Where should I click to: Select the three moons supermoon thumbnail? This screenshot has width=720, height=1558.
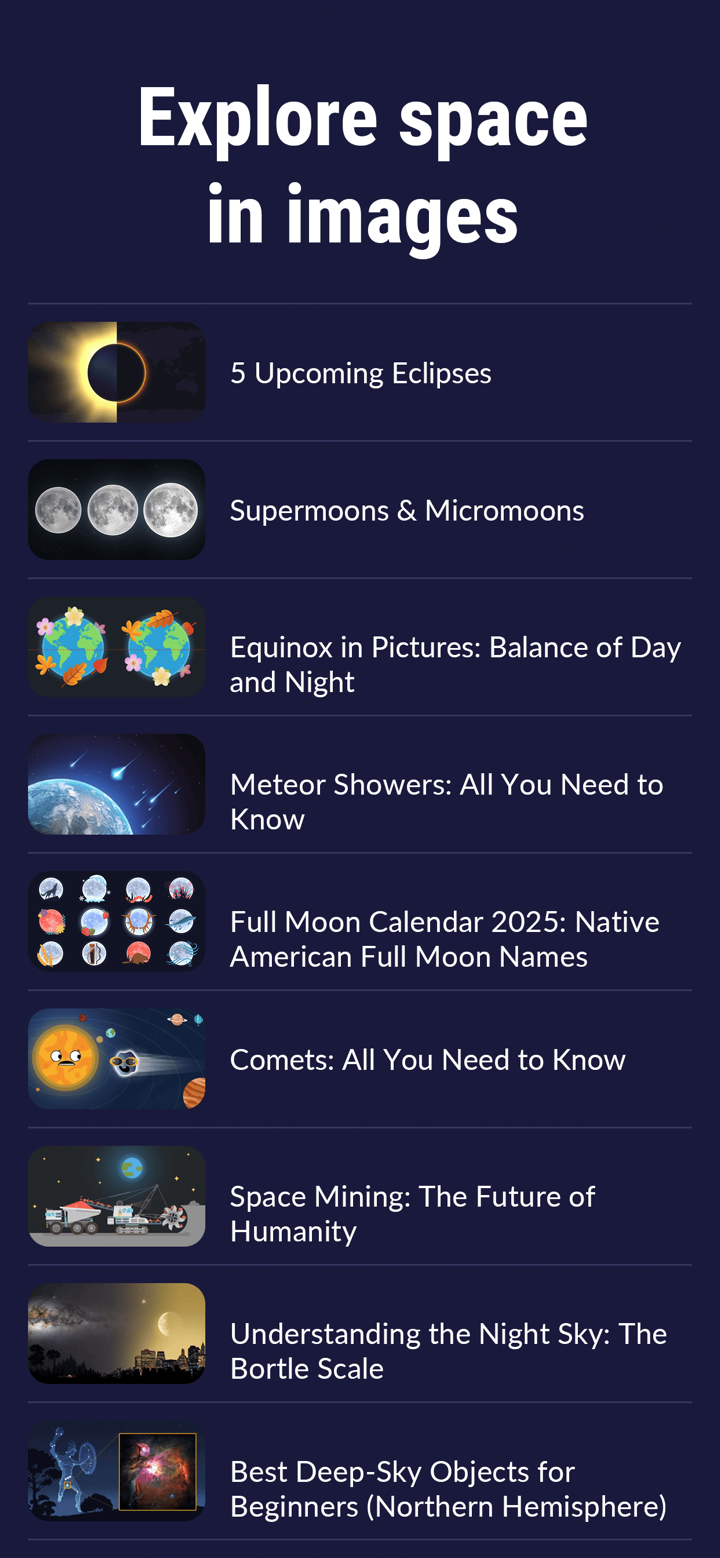click(x=117, y=509)
